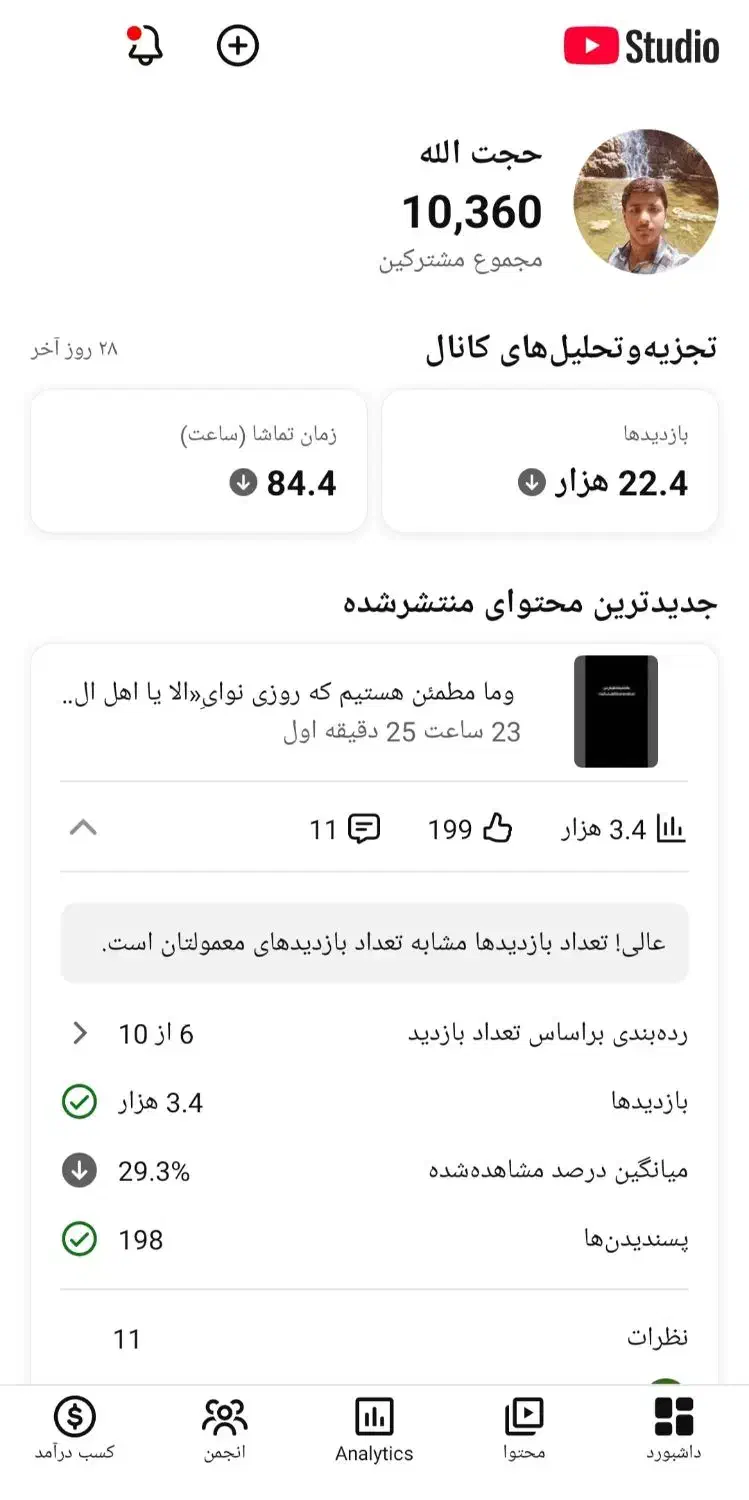Tap the latest video thumbnail

[x=615, y=712]
